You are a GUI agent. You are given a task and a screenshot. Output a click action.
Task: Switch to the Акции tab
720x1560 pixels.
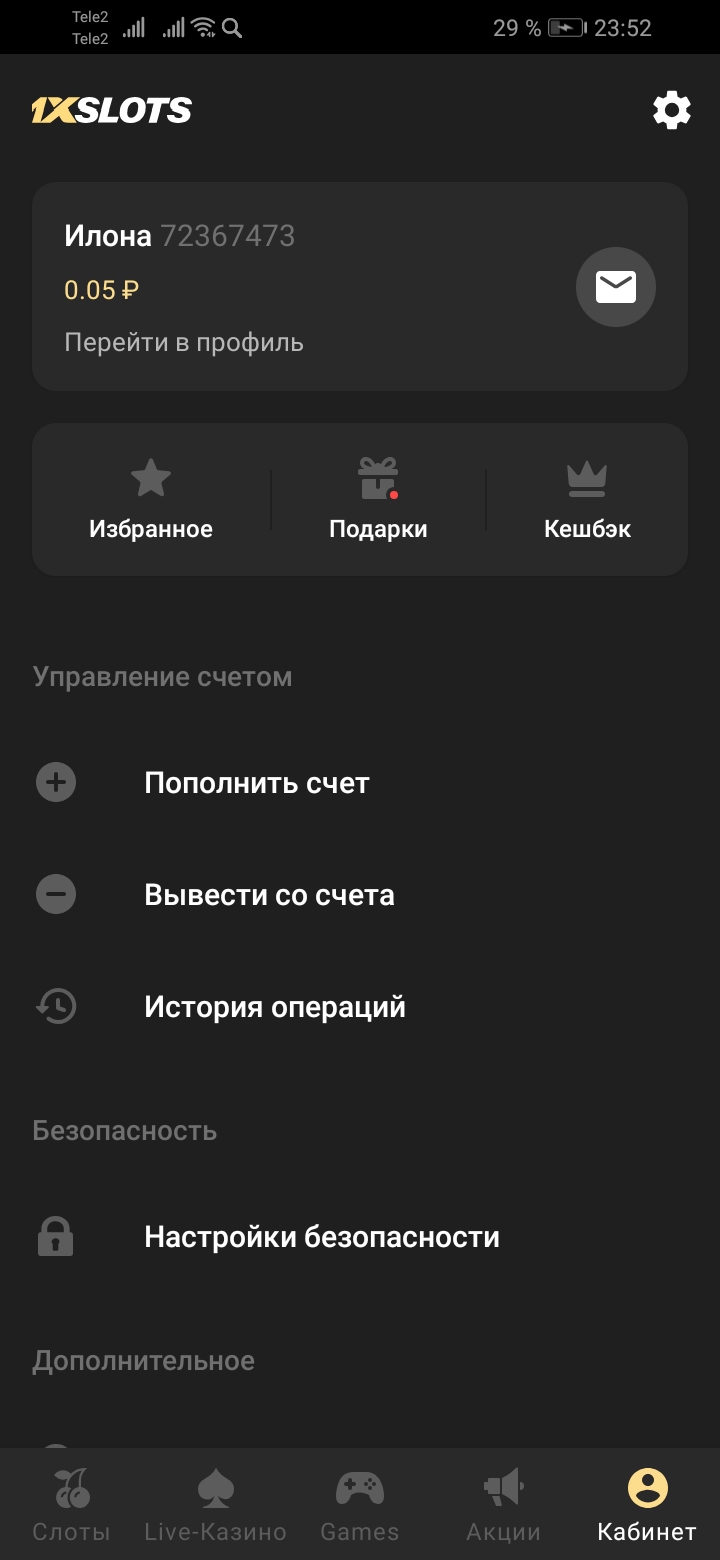pos(503,1505)
